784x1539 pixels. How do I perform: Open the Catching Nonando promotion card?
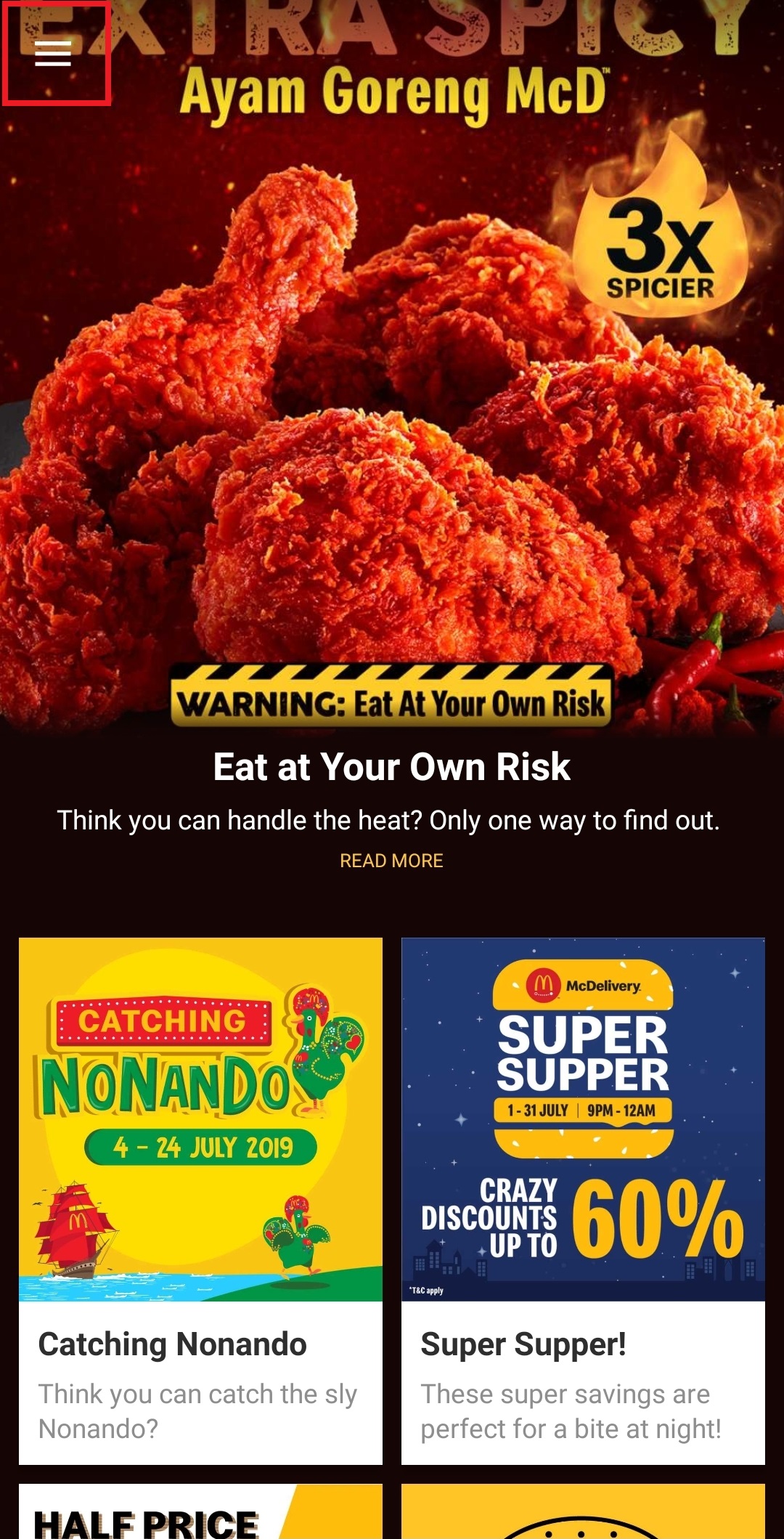200,1198
